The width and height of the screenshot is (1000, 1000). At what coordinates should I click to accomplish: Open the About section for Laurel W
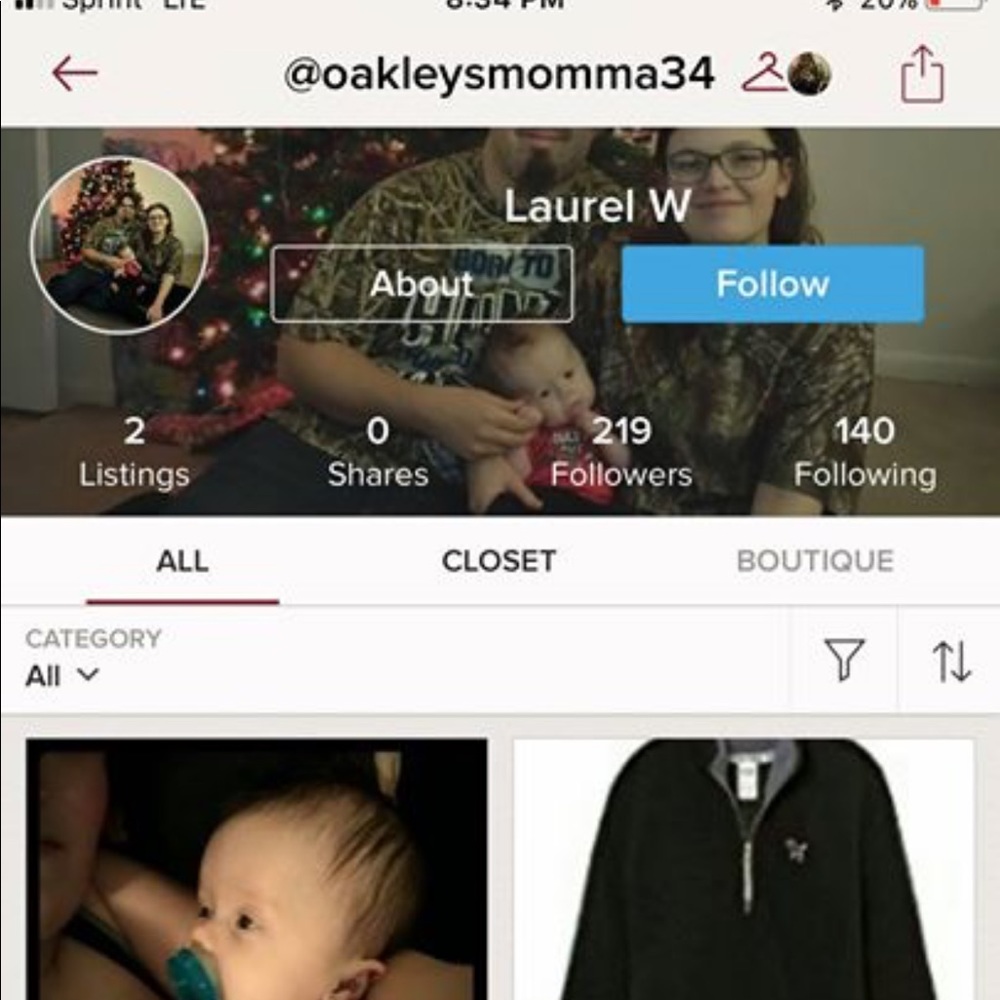422,284
